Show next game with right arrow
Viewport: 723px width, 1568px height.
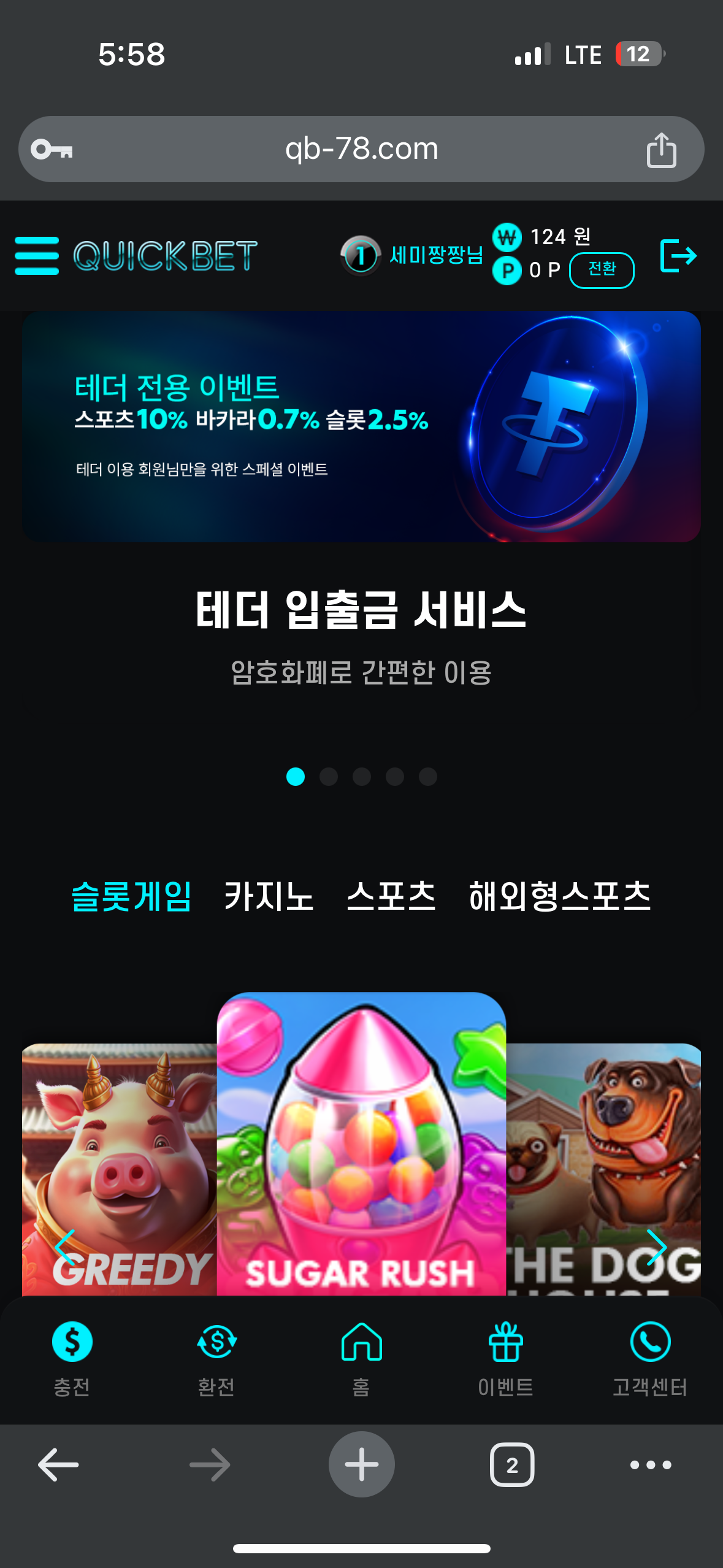656,1247
